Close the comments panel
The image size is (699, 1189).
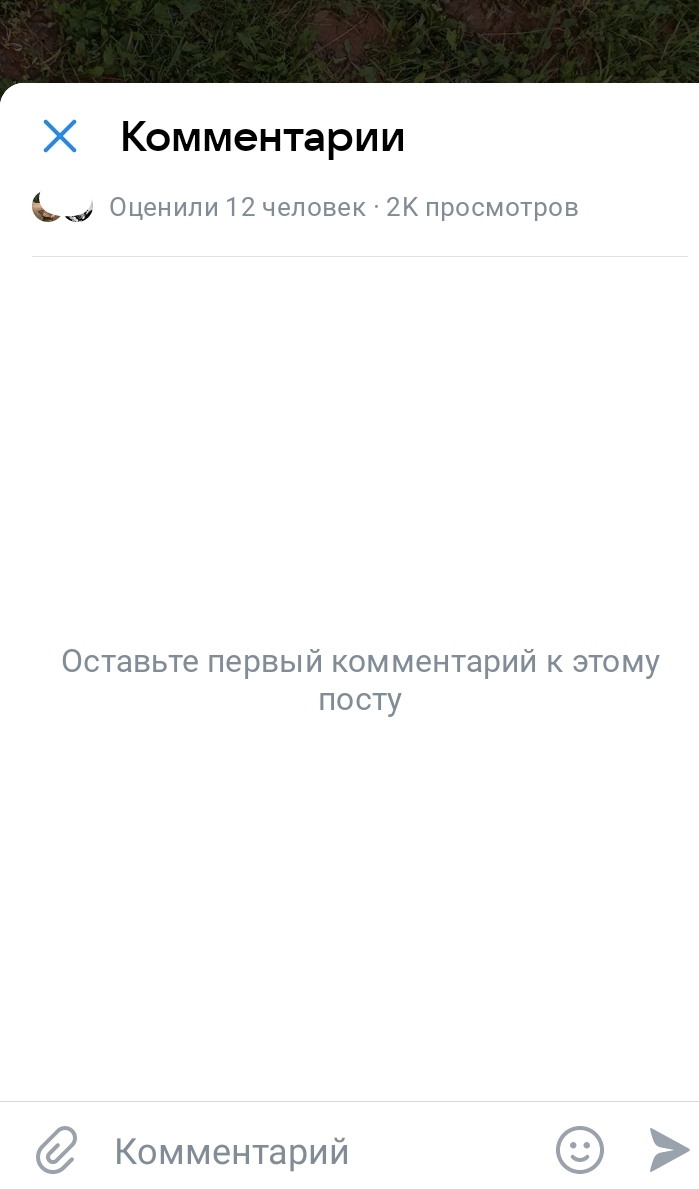tap(60, 136)
